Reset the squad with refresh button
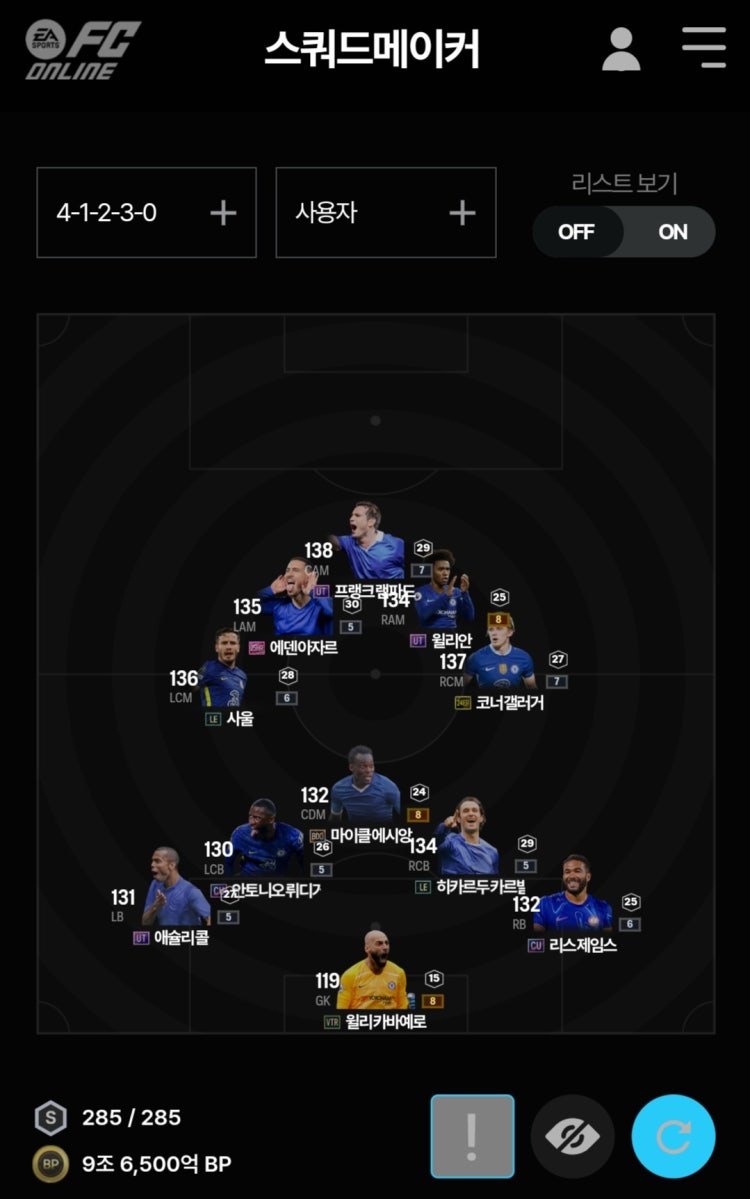Viewport: 750px width, 1199px height. pyautogui.click(x=673, y=1136)
